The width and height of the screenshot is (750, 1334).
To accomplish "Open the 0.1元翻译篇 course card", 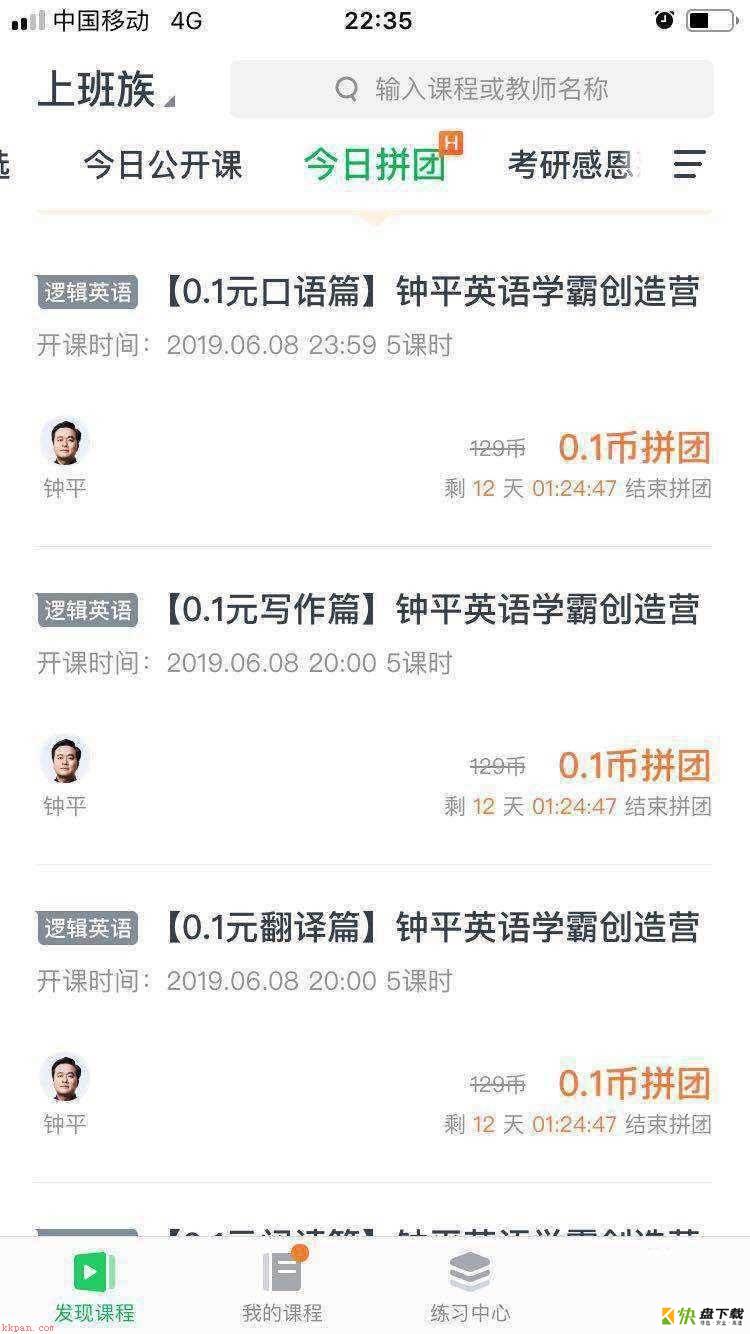I will 430,928.
